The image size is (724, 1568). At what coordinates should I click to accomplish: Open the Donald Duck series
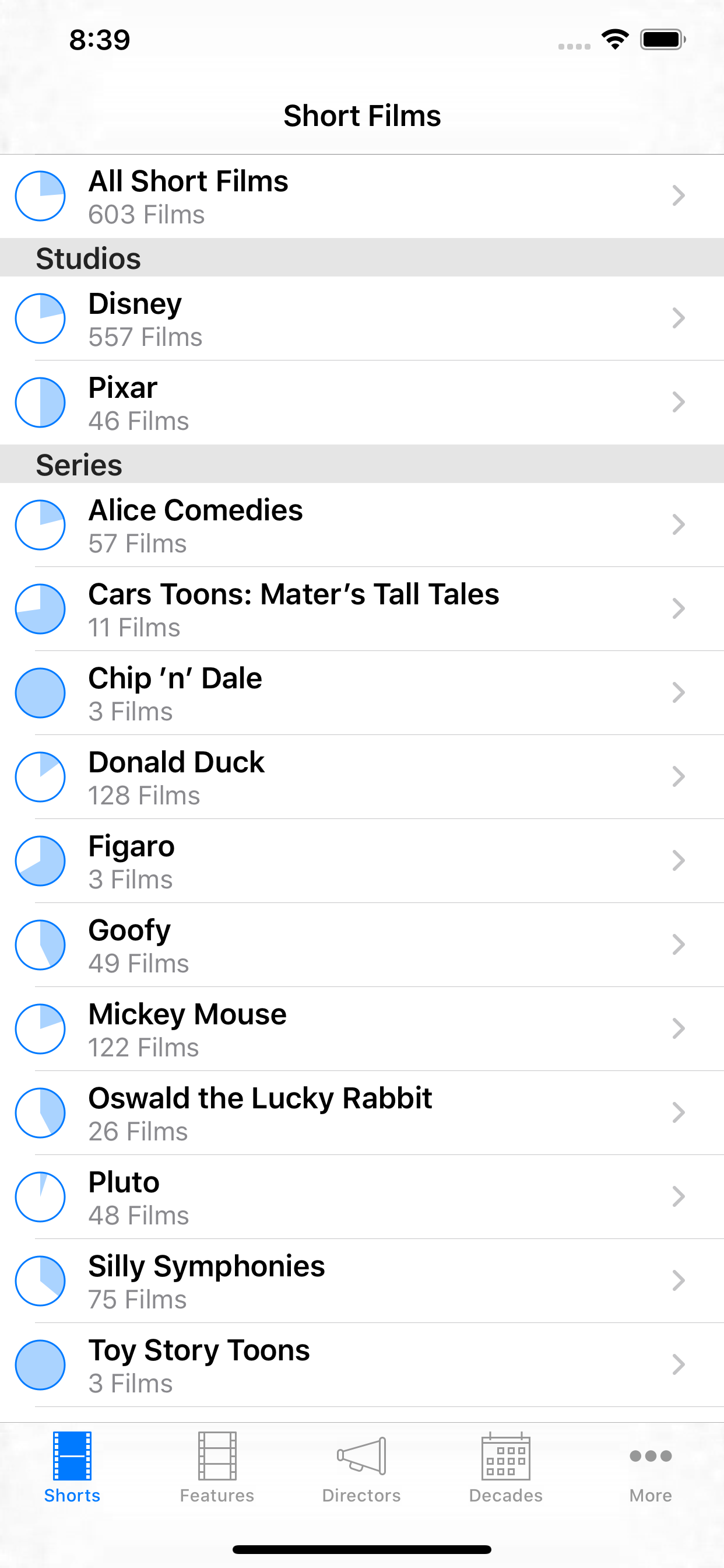click(x=362, y=776)
